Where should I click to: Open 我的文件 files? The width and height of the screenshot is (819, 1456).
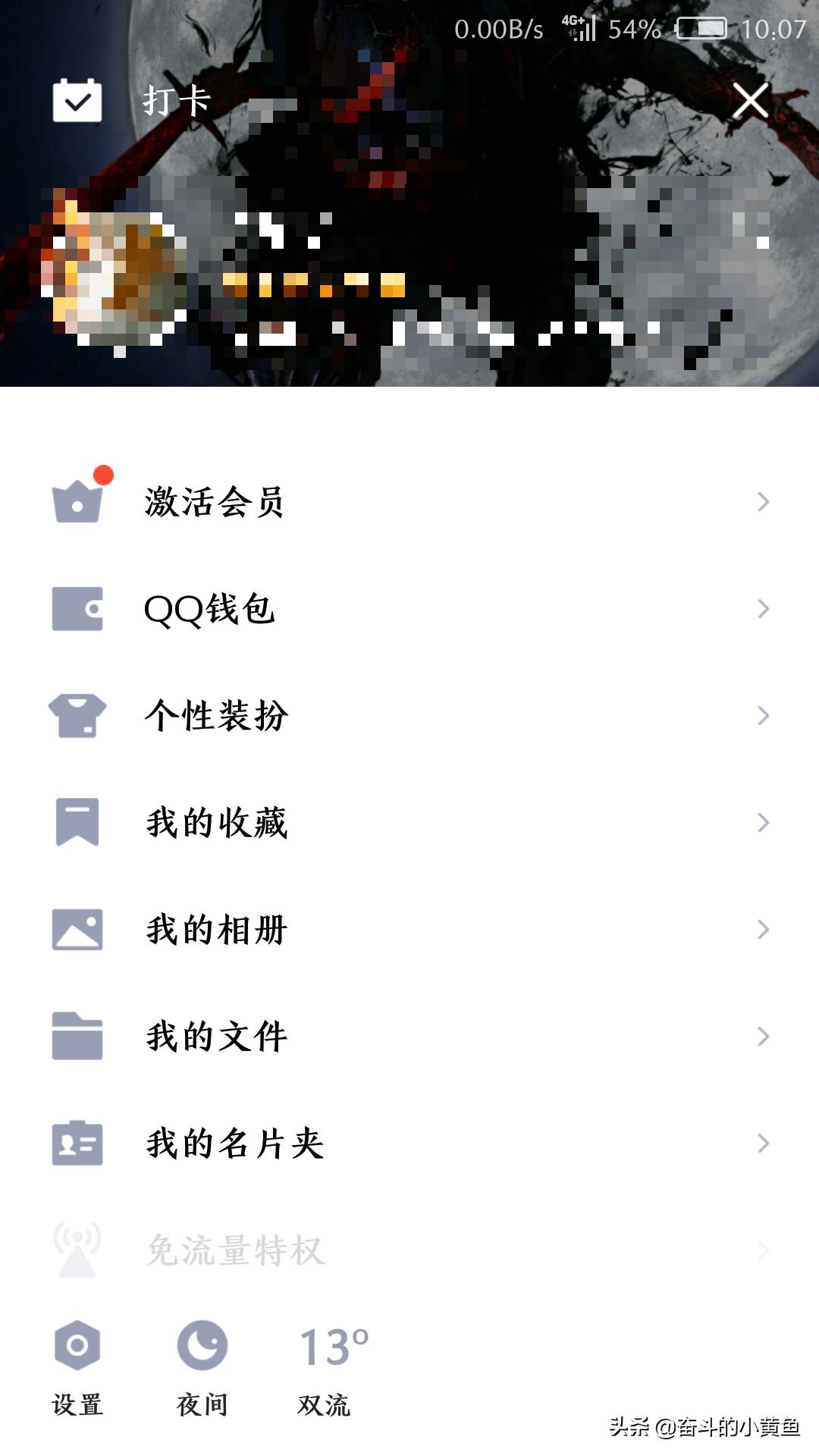409,1037
